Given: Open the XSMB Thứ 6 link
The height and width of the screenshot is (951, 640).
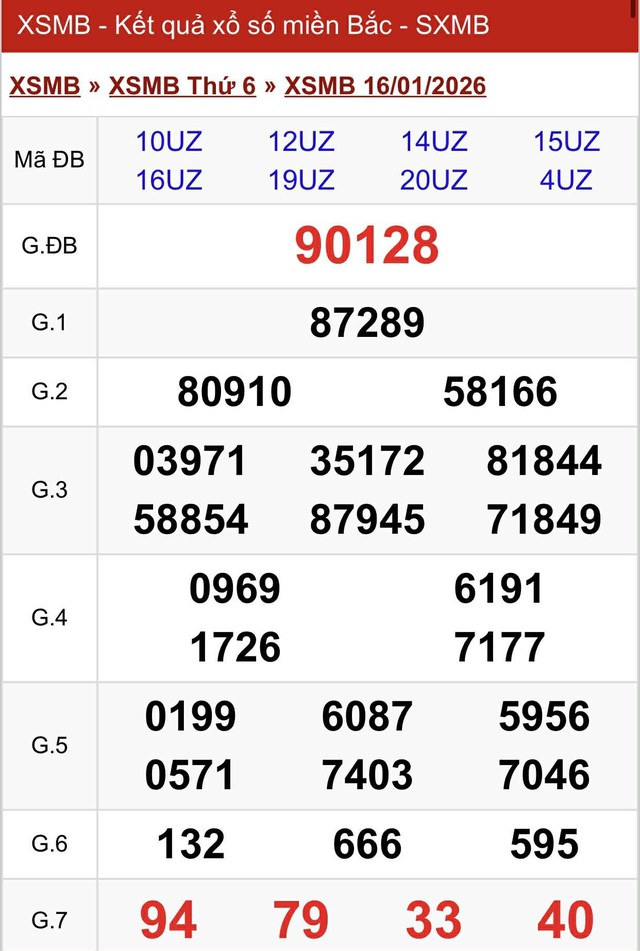Looking at the screenshot, I should [x=182, y=86].
